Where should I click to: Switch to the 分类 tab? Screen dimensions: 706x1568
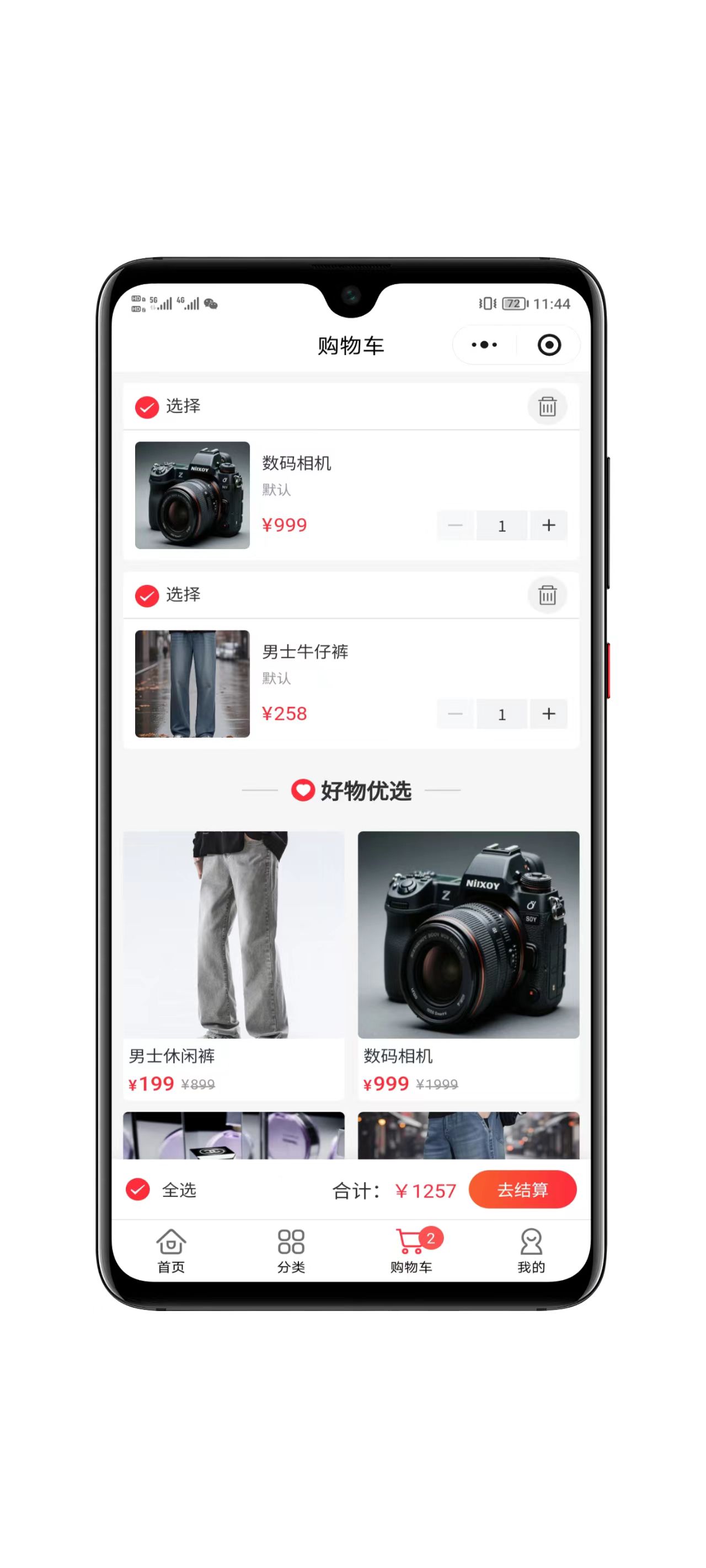click(x=291, y=1250)
